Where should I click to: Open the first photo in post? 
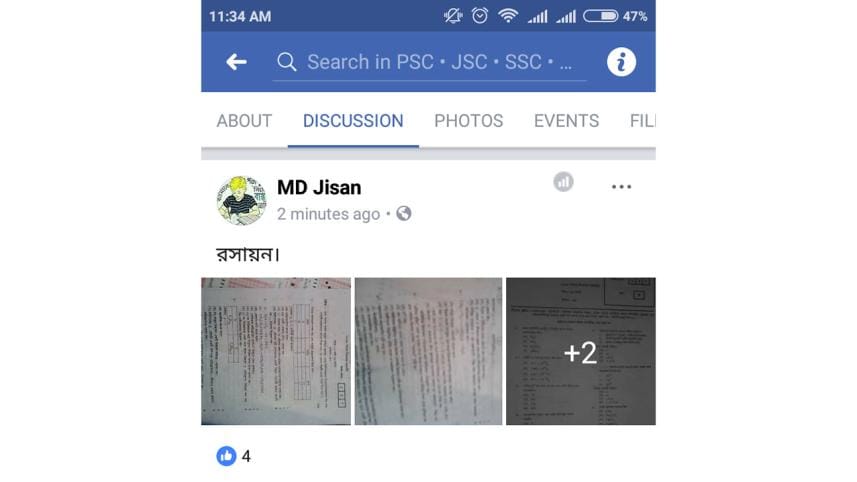coord(276,351)
